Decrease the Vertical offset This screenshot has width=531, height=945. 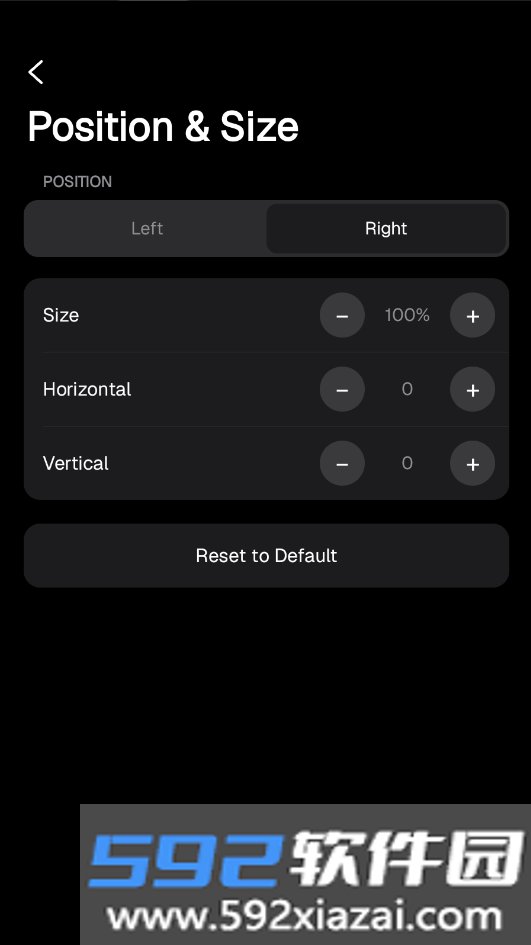[342, 463]
